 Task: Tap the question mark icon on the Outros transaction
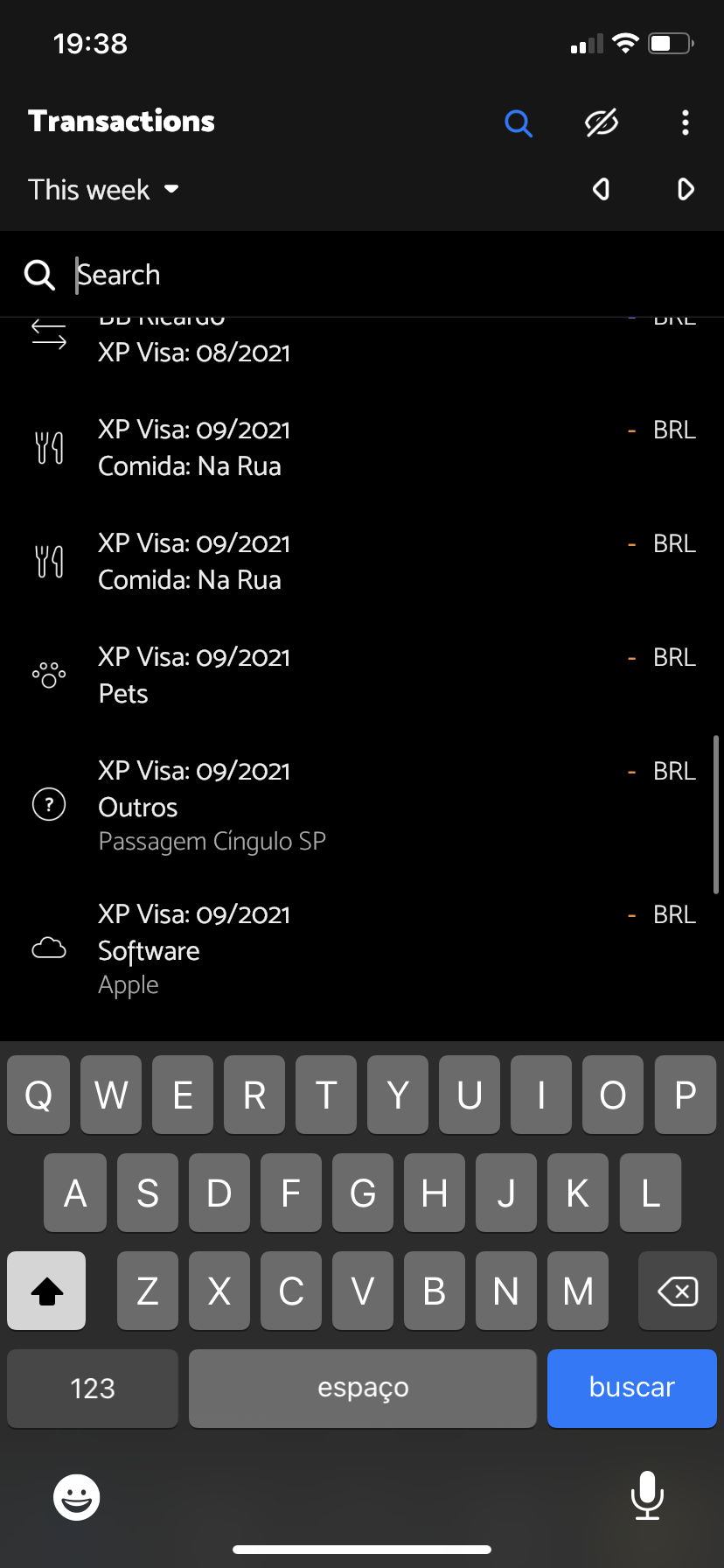[x=49, y=804]
